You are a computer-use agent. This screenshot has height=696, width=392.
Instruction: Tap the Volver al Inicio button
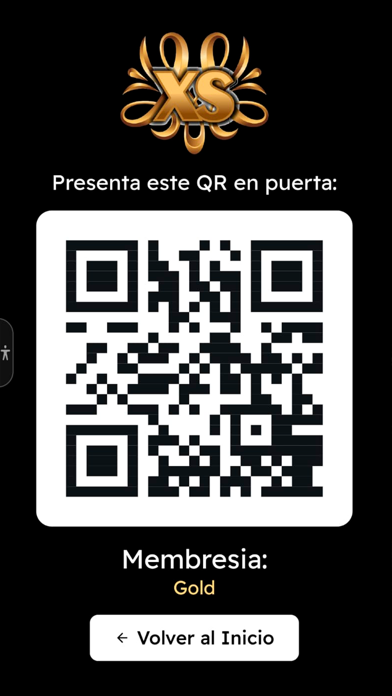194,638
